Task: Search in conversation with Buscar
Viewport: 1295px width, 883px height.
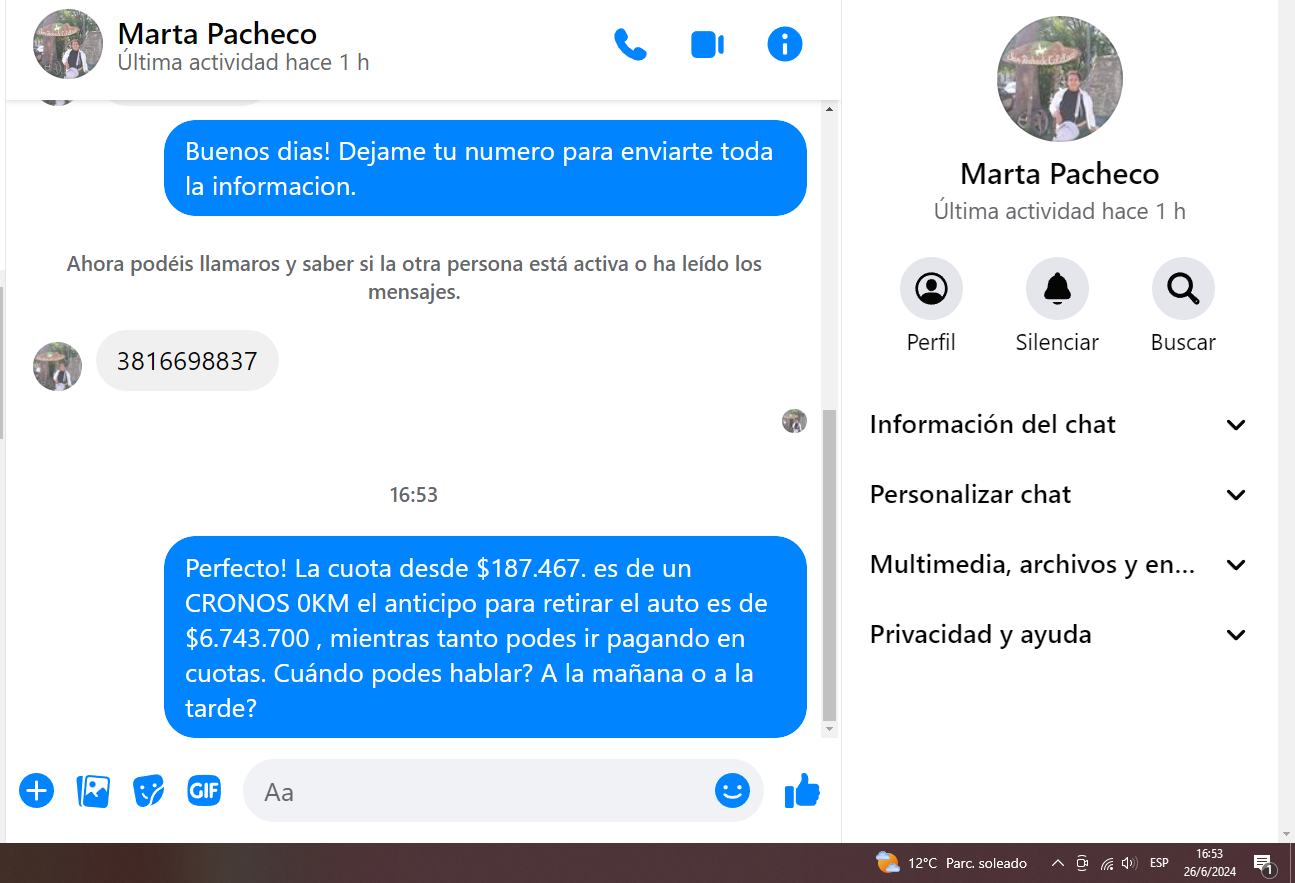Action: [x=1183, y=289]
